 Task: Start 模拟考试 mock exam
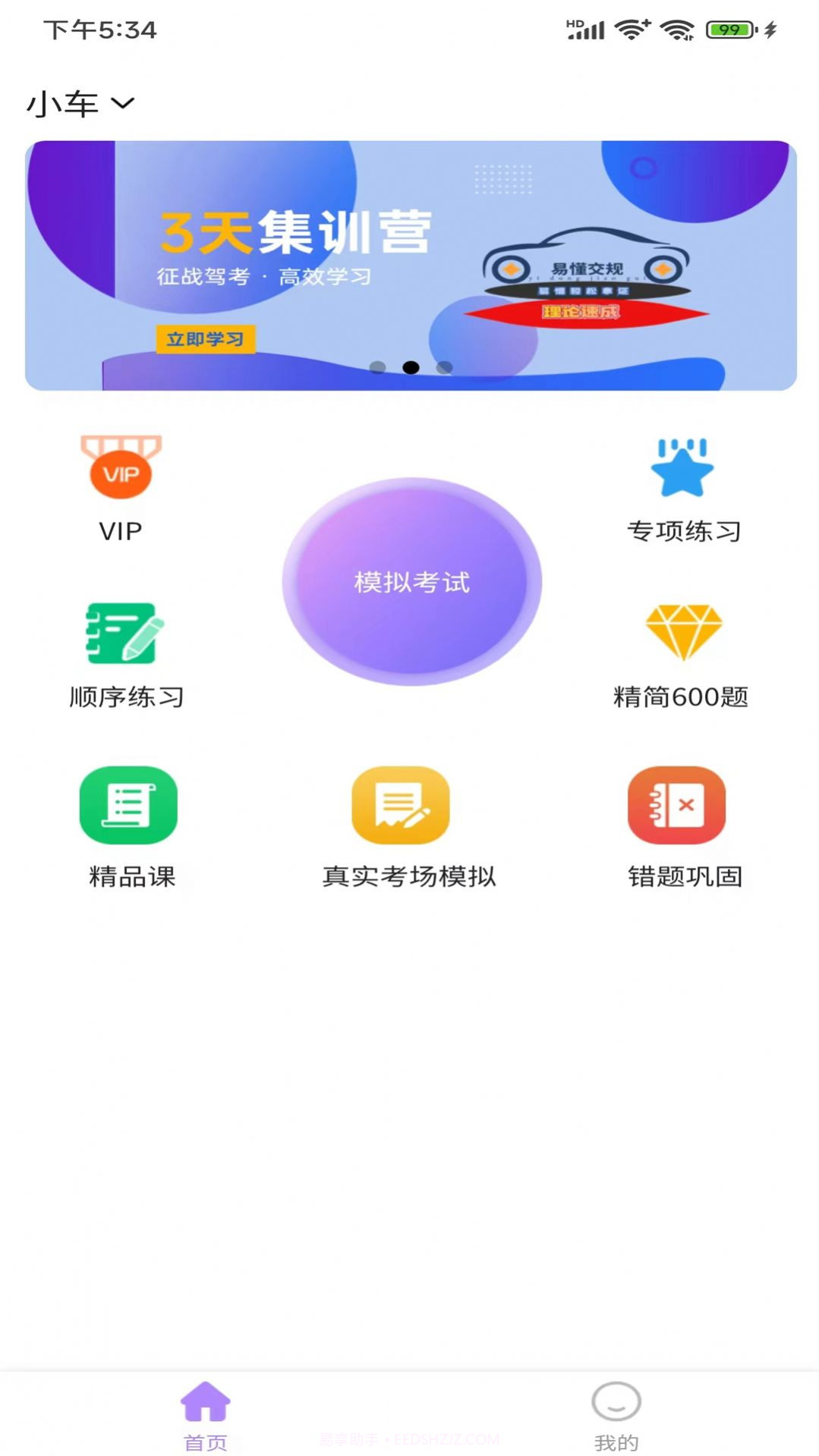(x=409, y=583)
